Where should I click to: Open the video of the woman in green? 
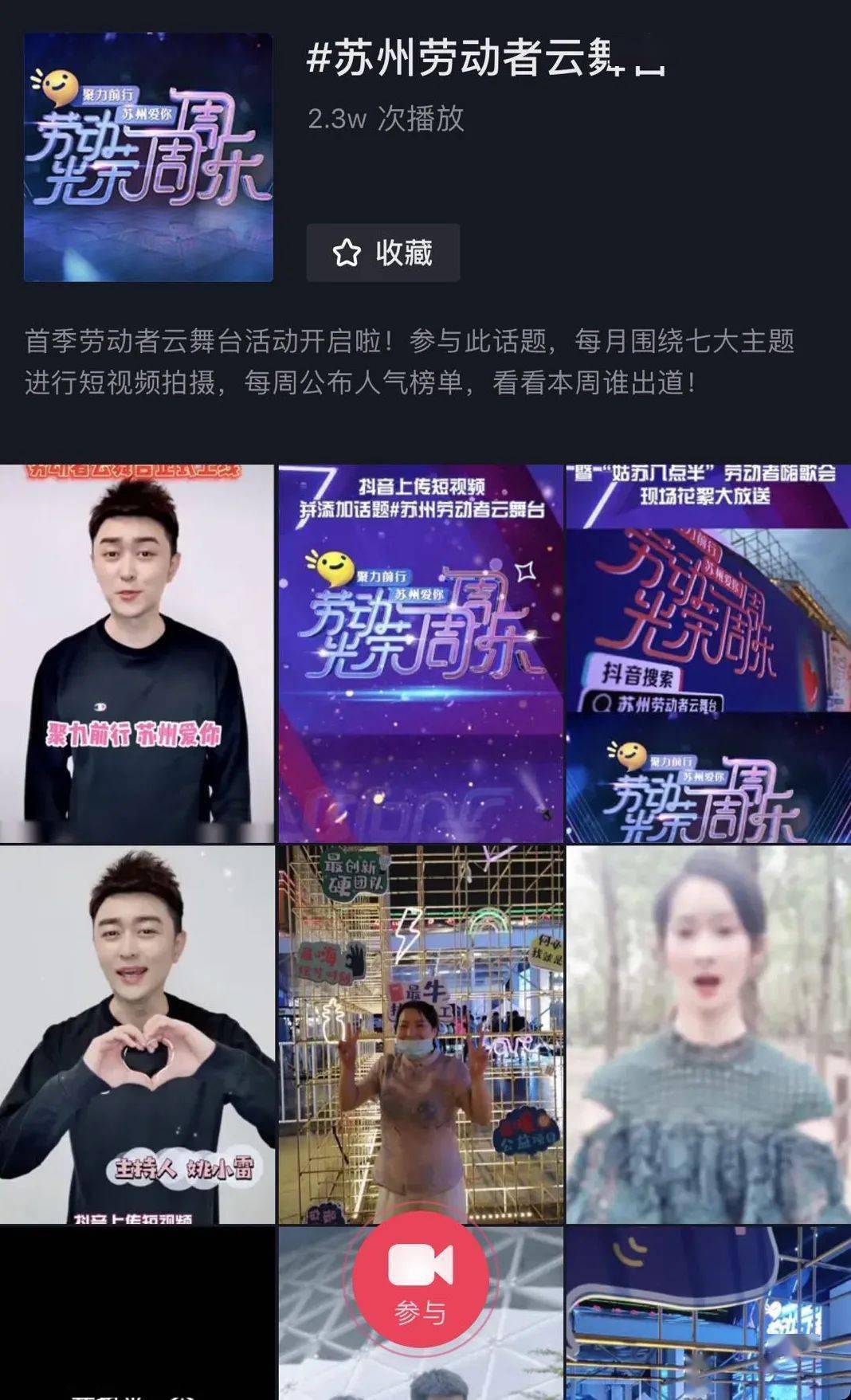click(x=708, y=1034)
